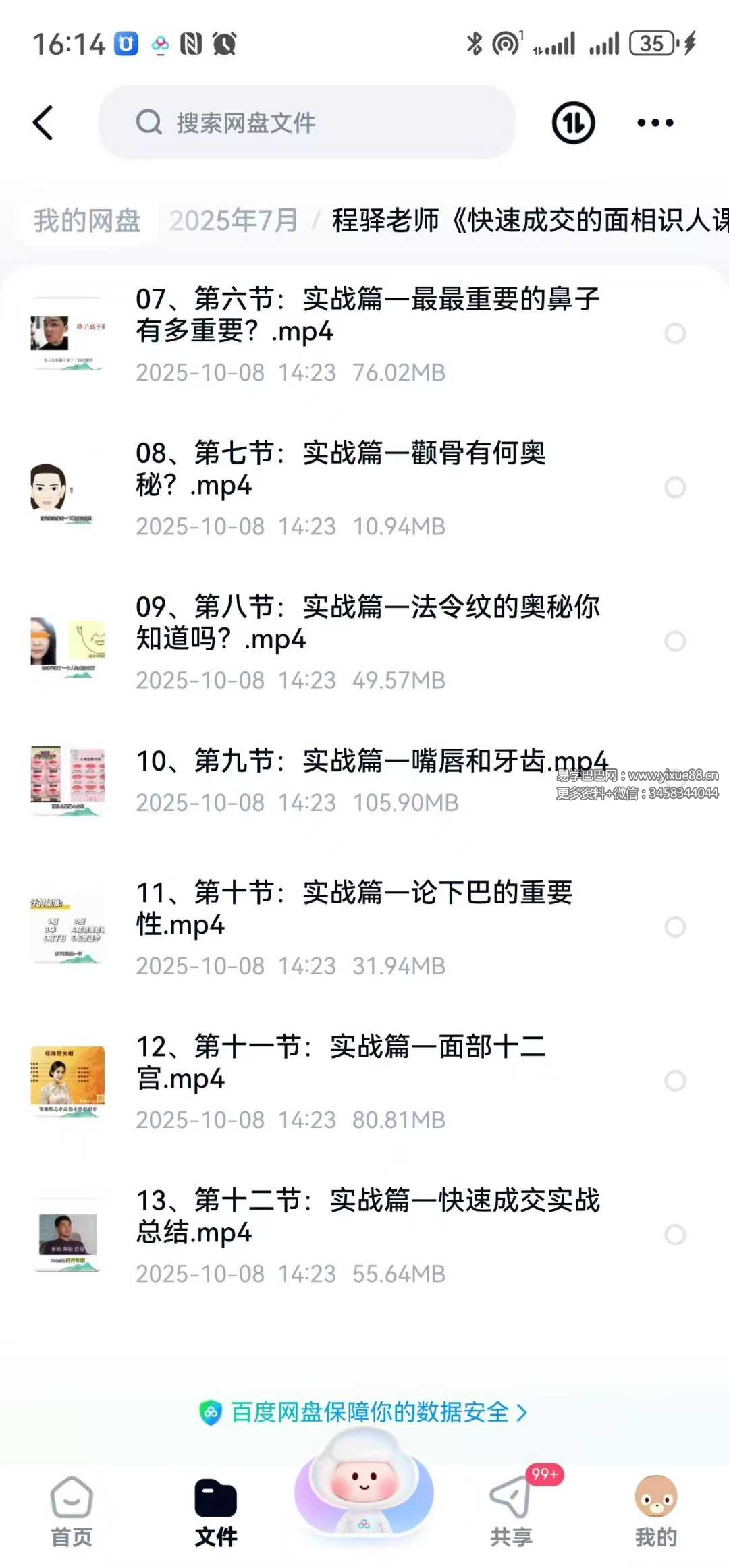Viewport: 729px width, 1568px height.
Task: Switch to the 文件 tab
Action: pos(215,1513)
